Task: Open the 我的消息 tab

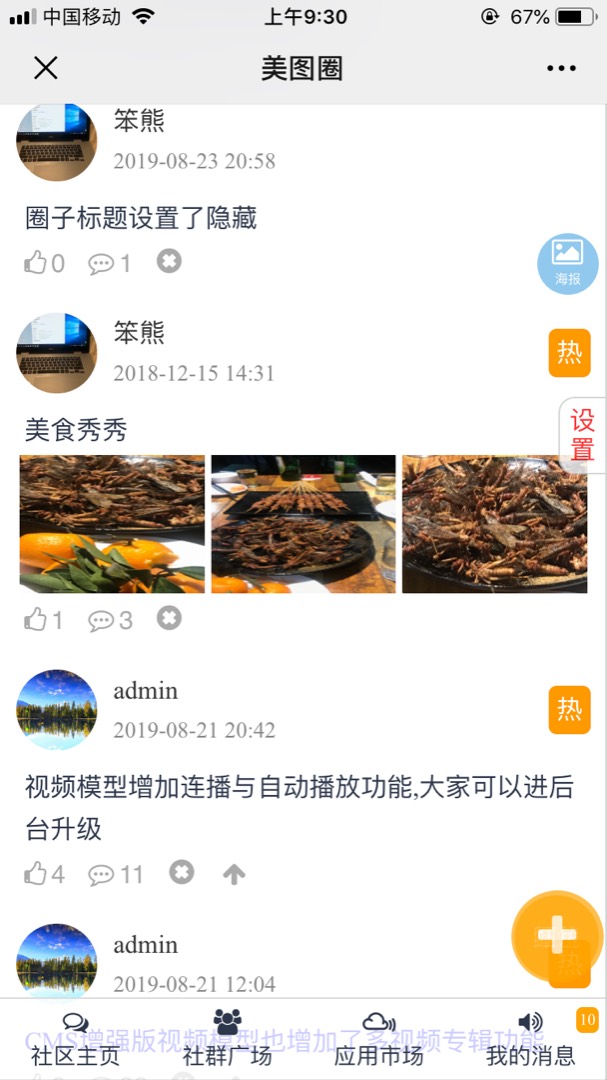Action: 531,1038
